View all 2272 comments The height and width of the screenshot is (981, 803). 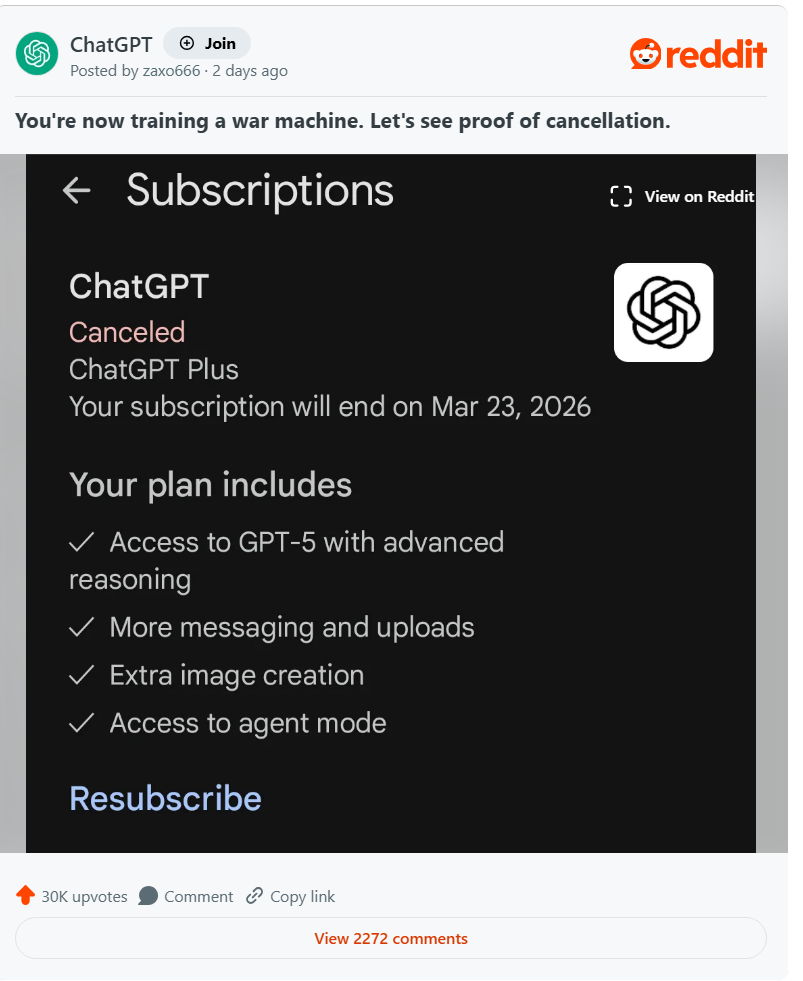pyautogui.click(x=390, y=938)
